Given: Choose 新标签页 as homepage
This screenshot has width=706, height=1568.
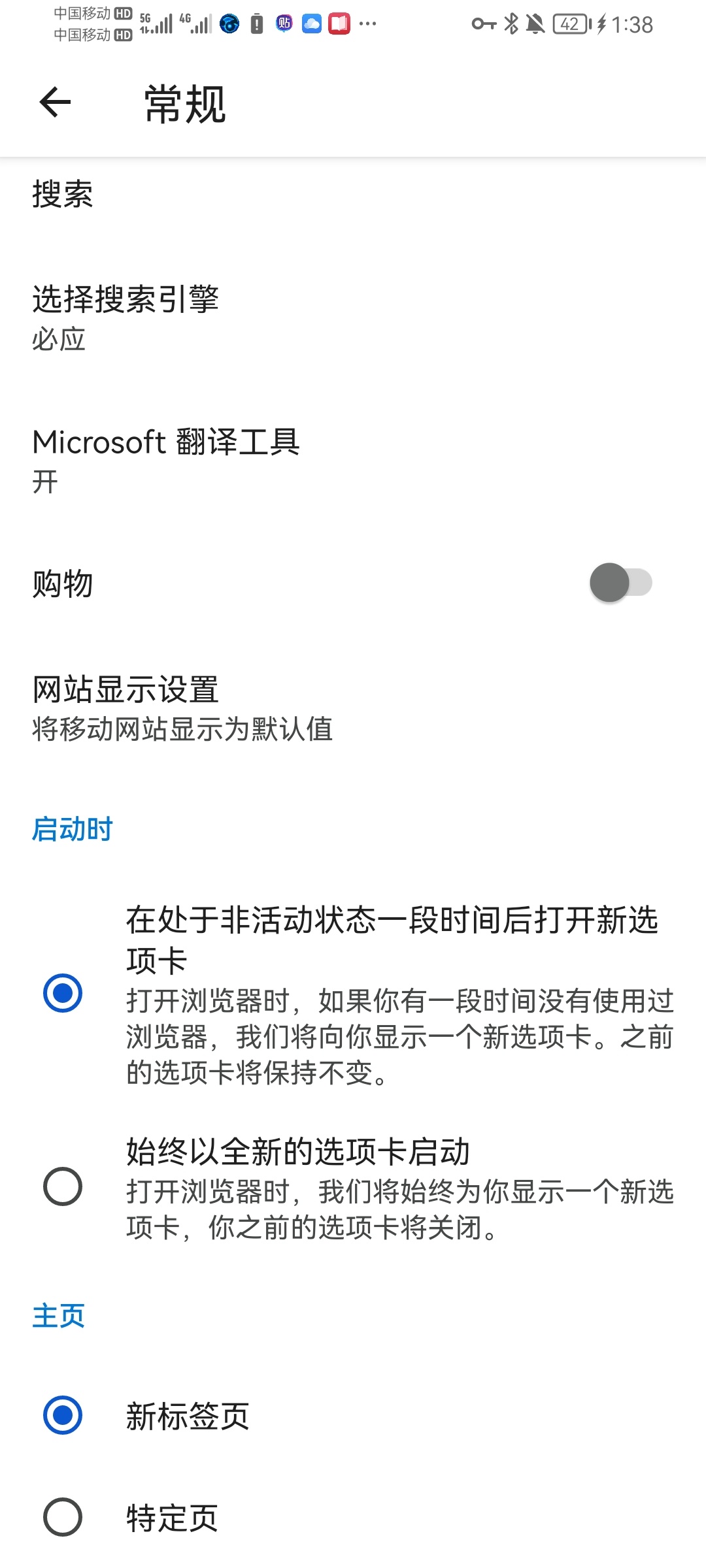Looking at the screenshot, I should (63, 1415).
